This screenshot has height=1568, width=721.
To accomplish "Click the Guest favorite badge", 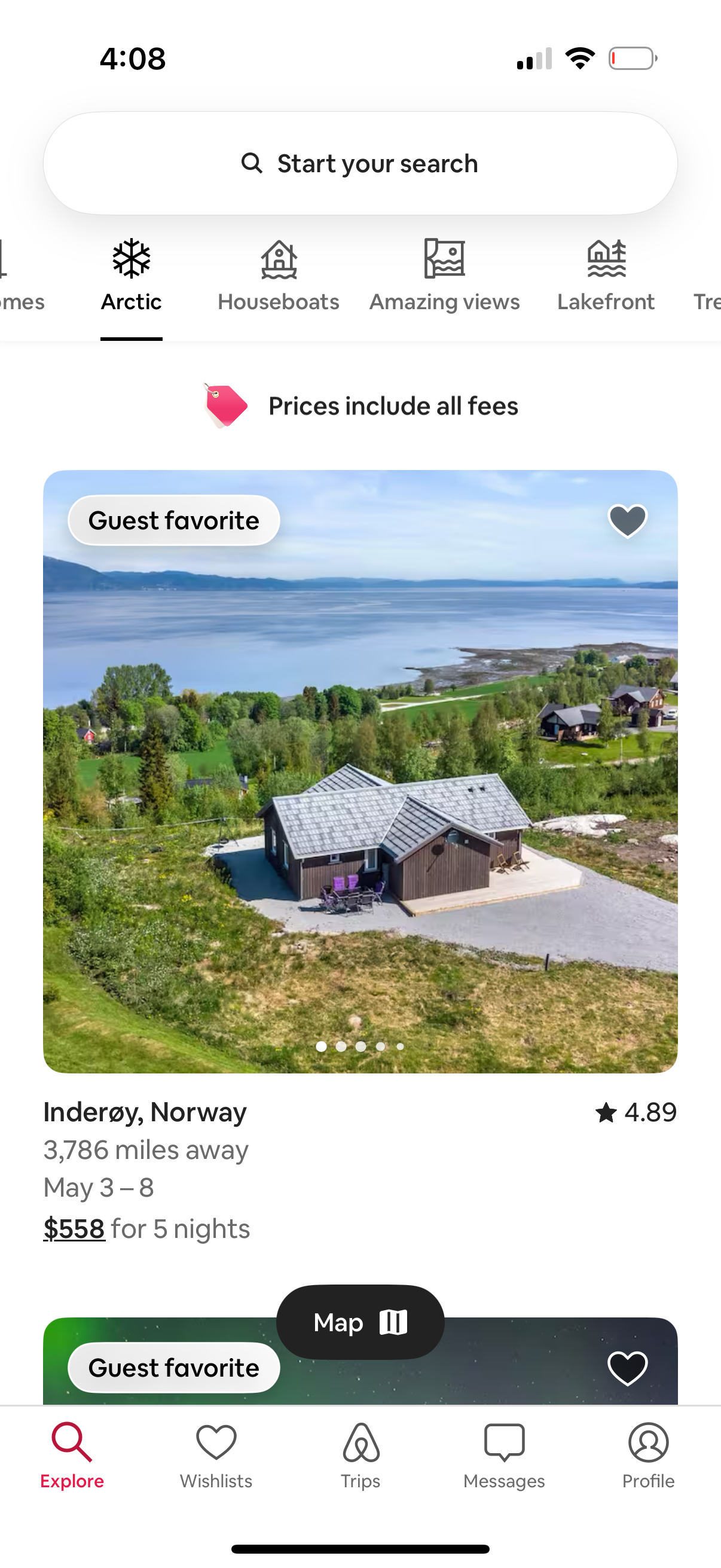I will [173, 520].
